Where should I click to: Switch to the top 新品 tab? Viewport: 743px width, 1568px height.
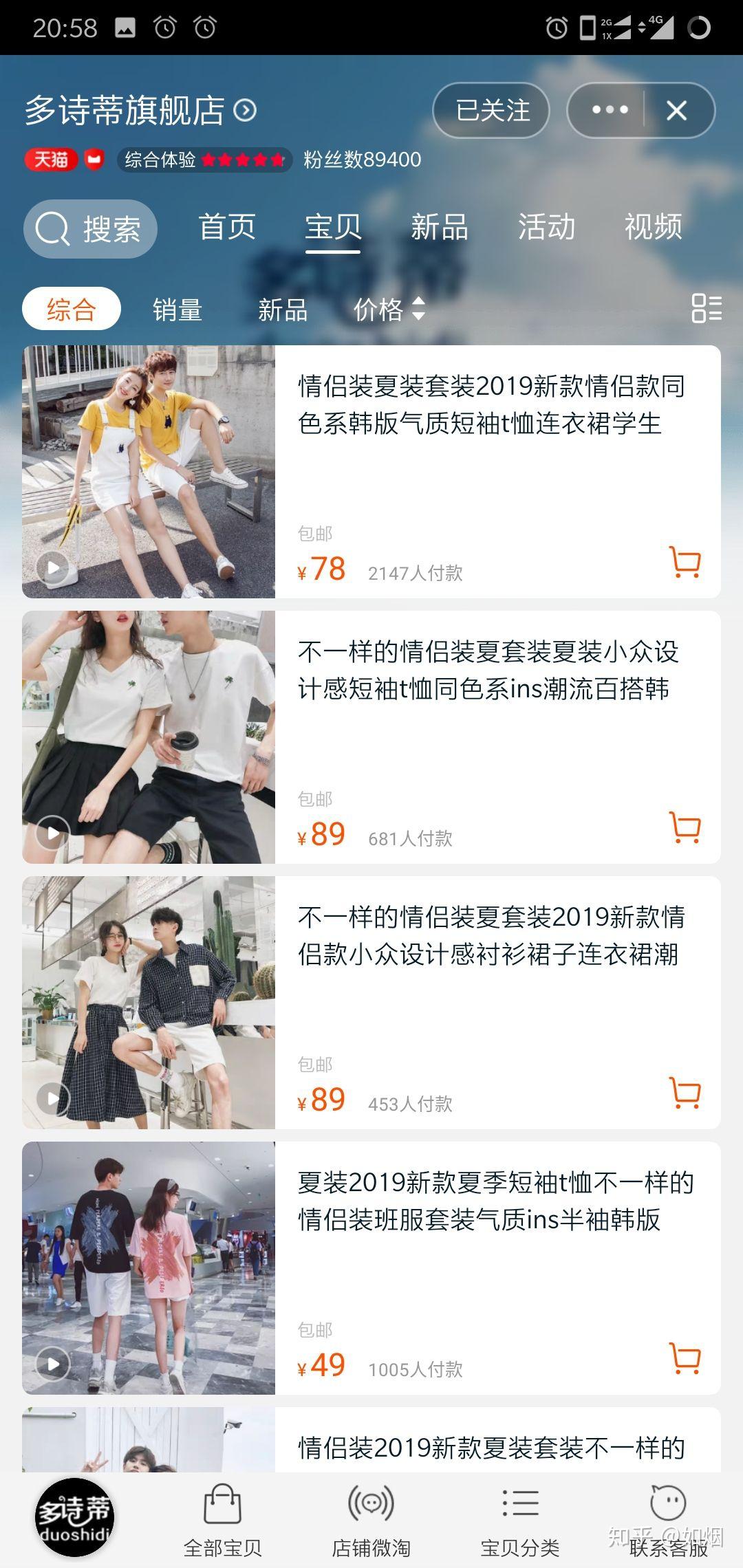440,227
